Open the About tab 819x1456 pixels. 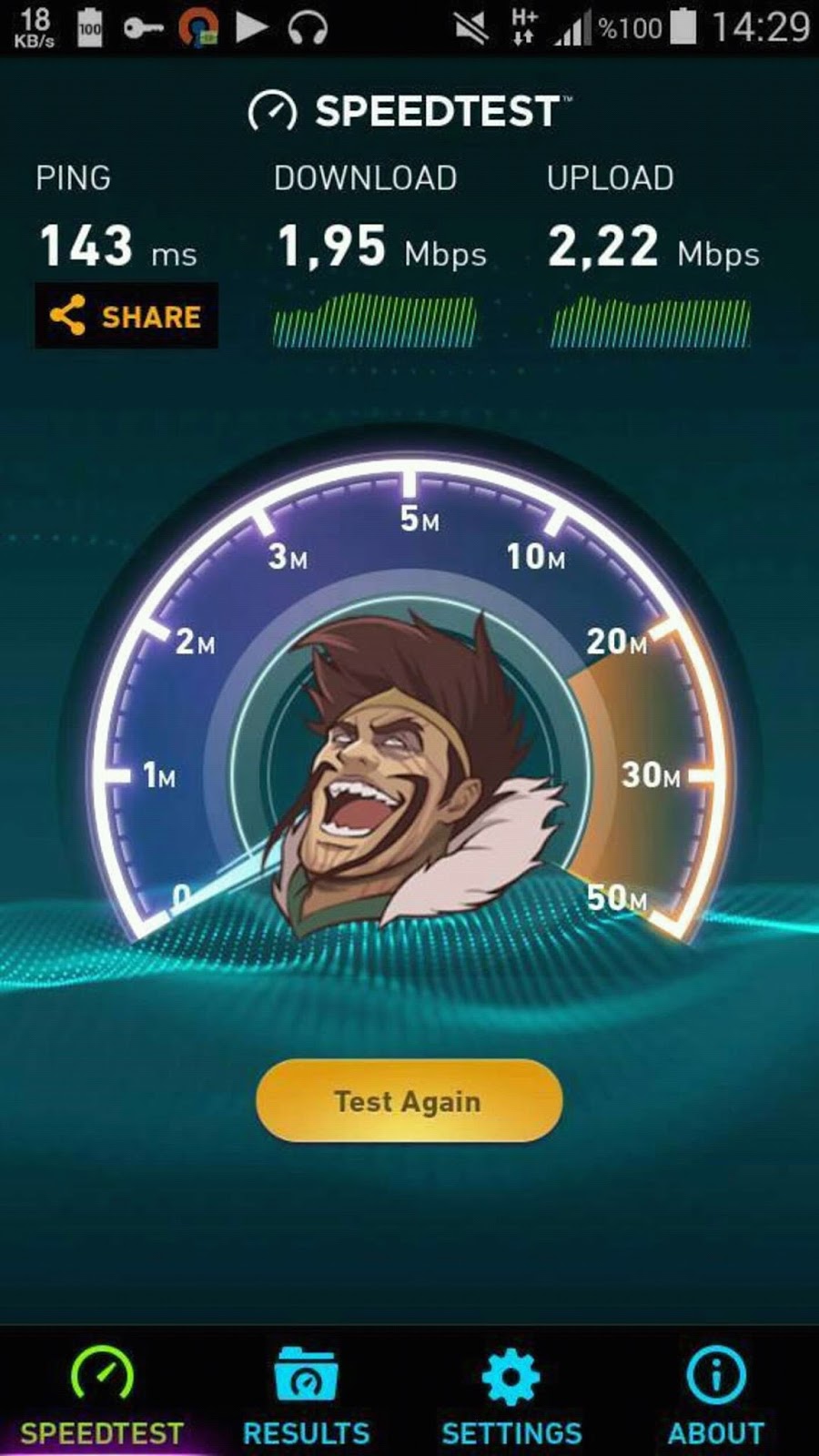[x=715, y=1395]
